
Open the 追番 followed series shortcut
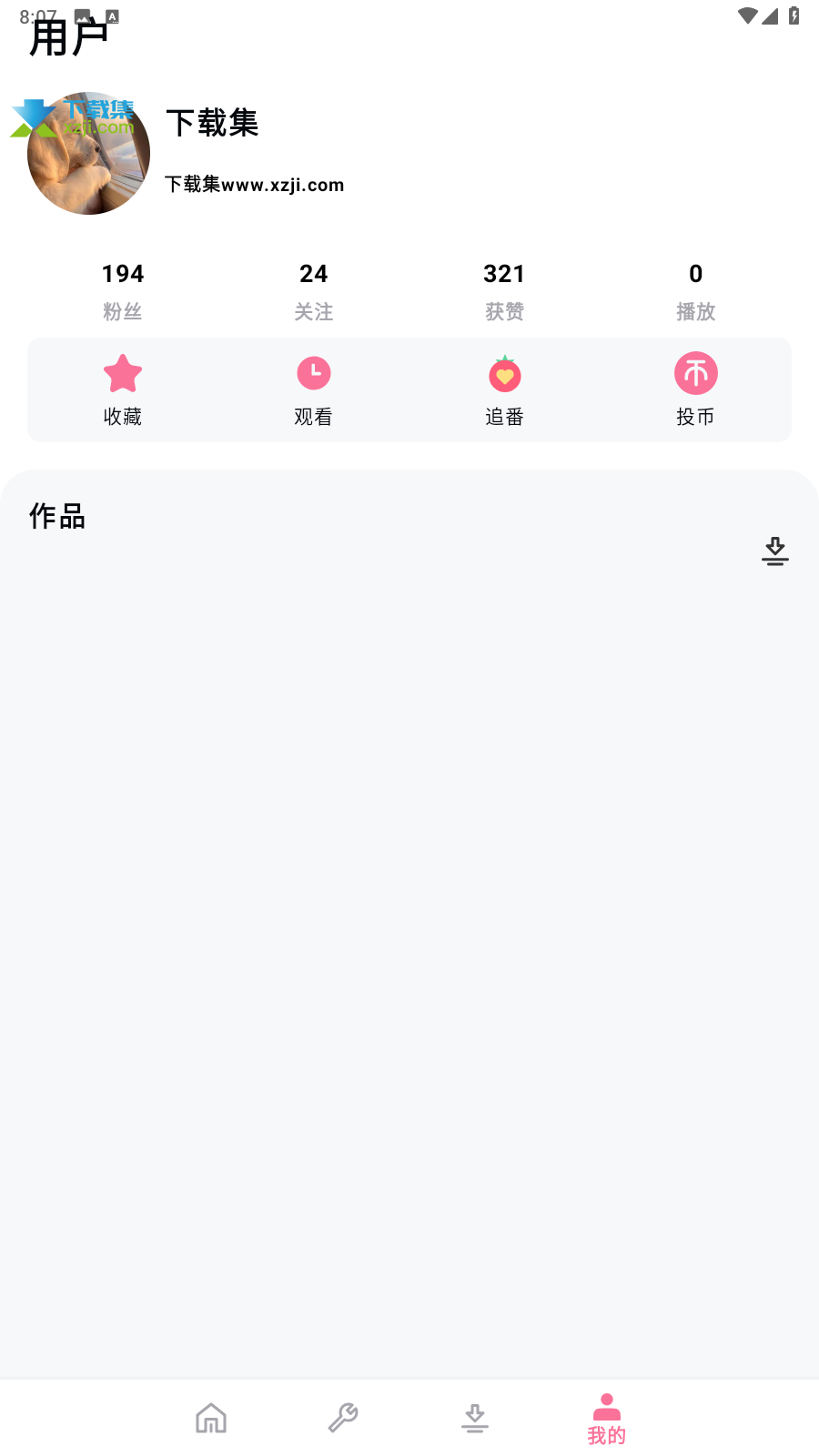click(505, 390)
